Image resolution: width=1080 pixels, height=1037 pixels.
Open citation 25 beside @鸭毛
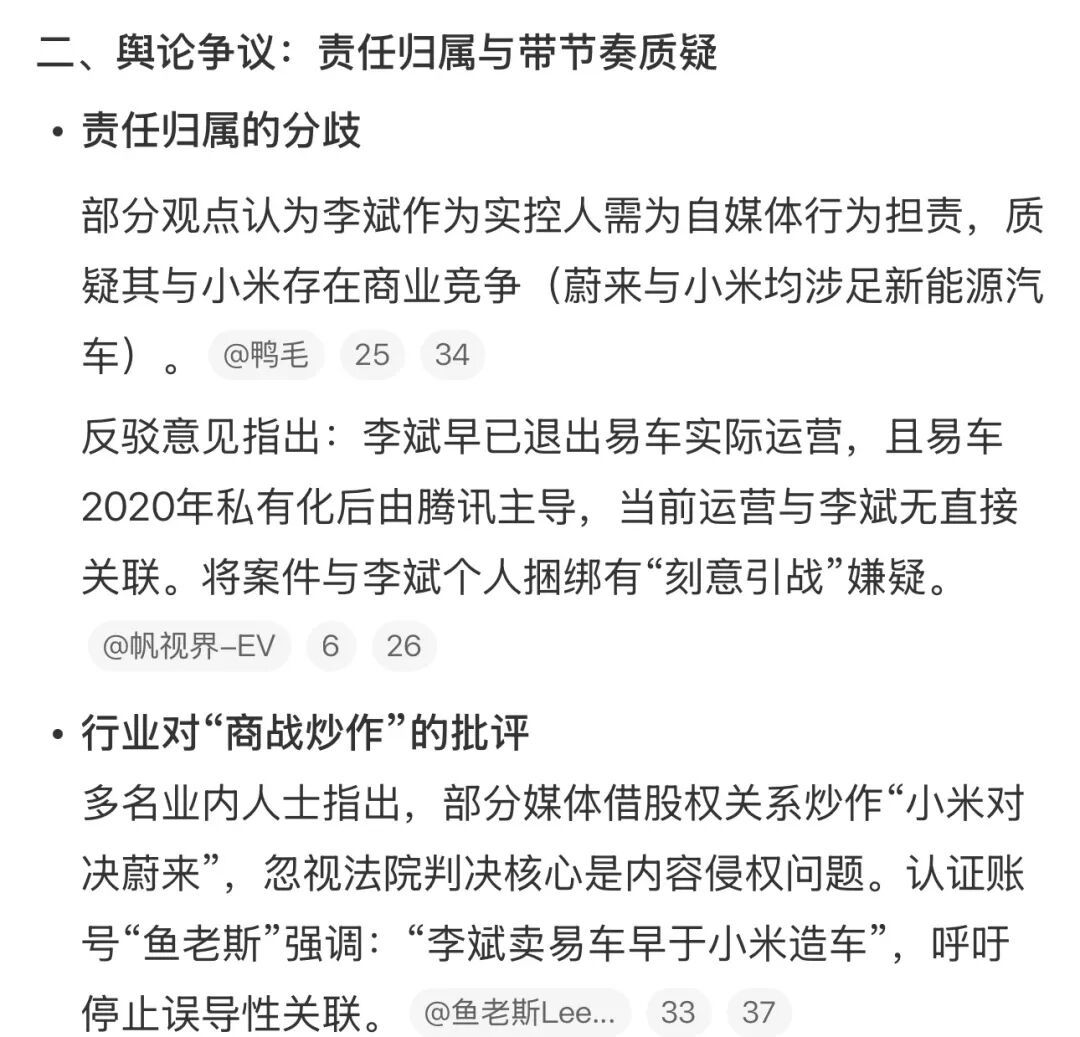[372, 355]
